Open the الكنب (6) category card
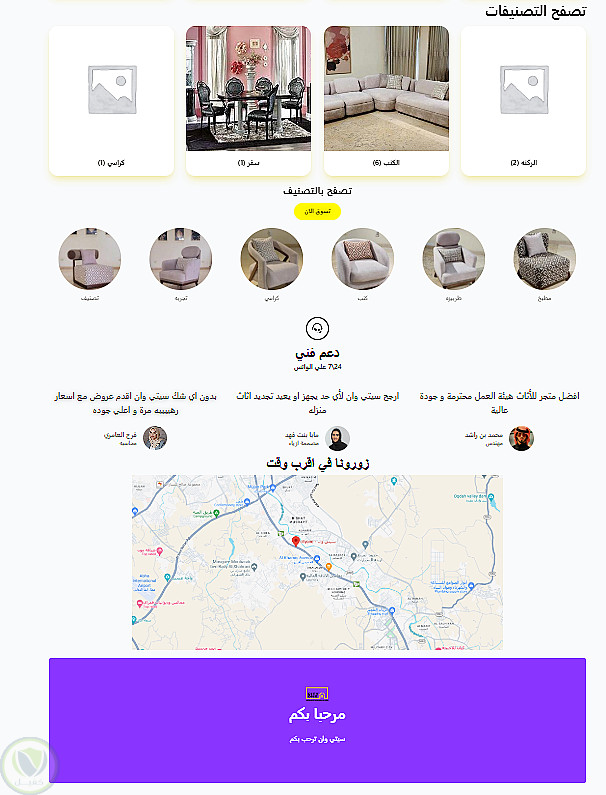This screenshot has height=795, width=606. tap(386, 100)
